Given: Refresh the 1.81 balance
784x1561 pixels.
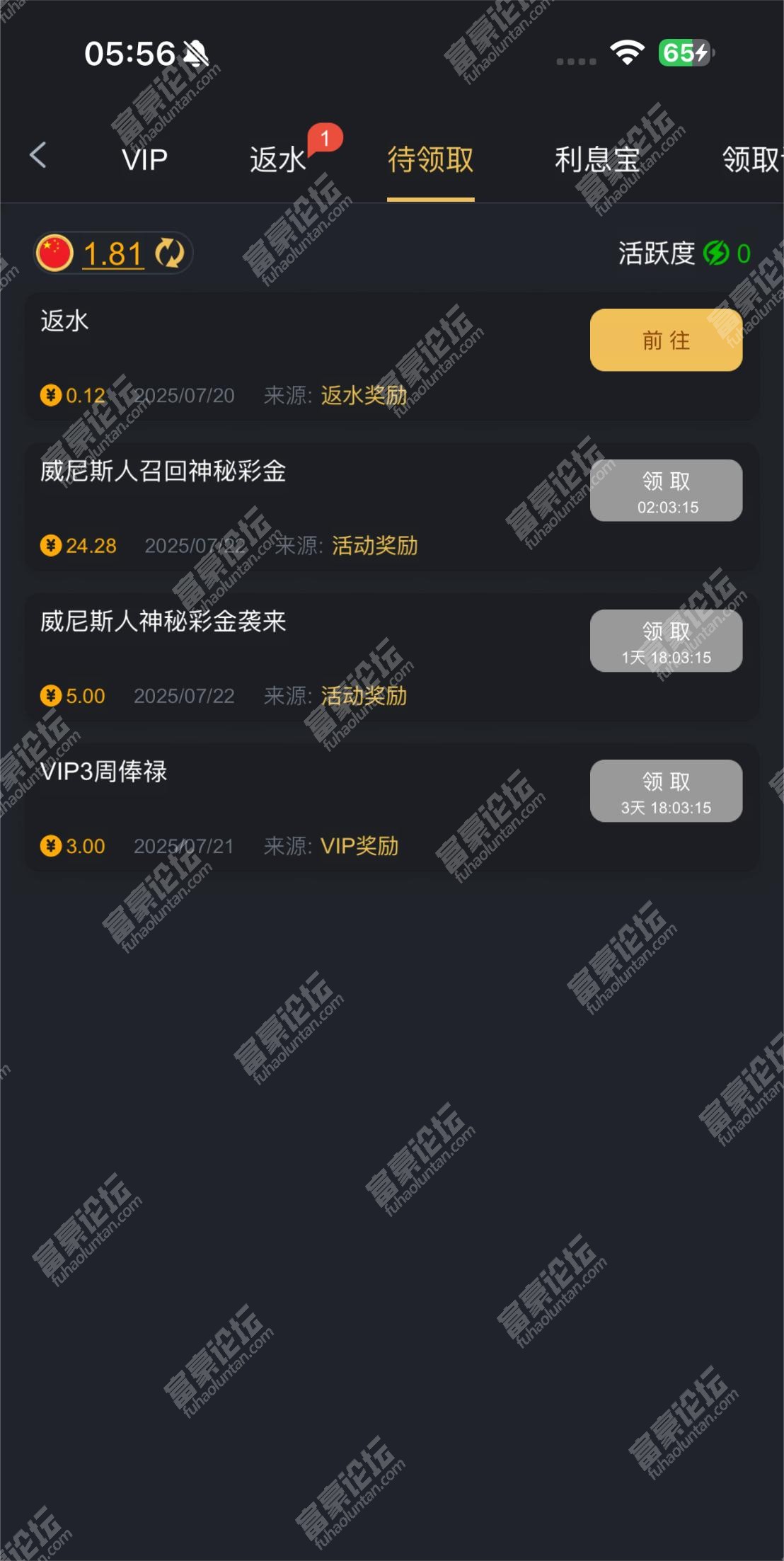Looking at the screenshot, I should [x=170, y=253].
